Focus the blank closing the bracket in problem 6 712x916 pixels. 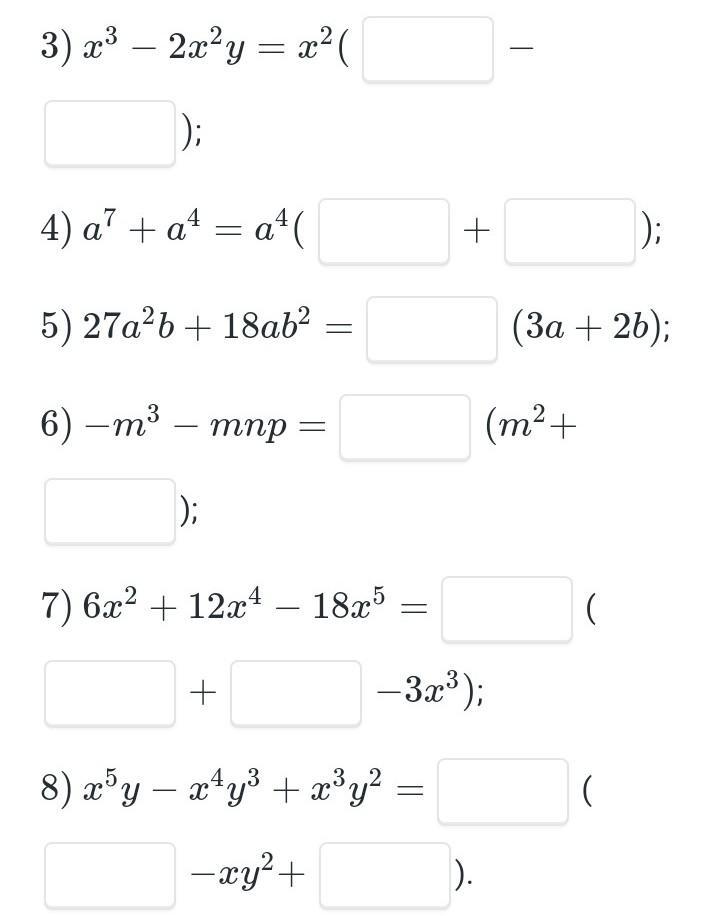tap(110, 511)
